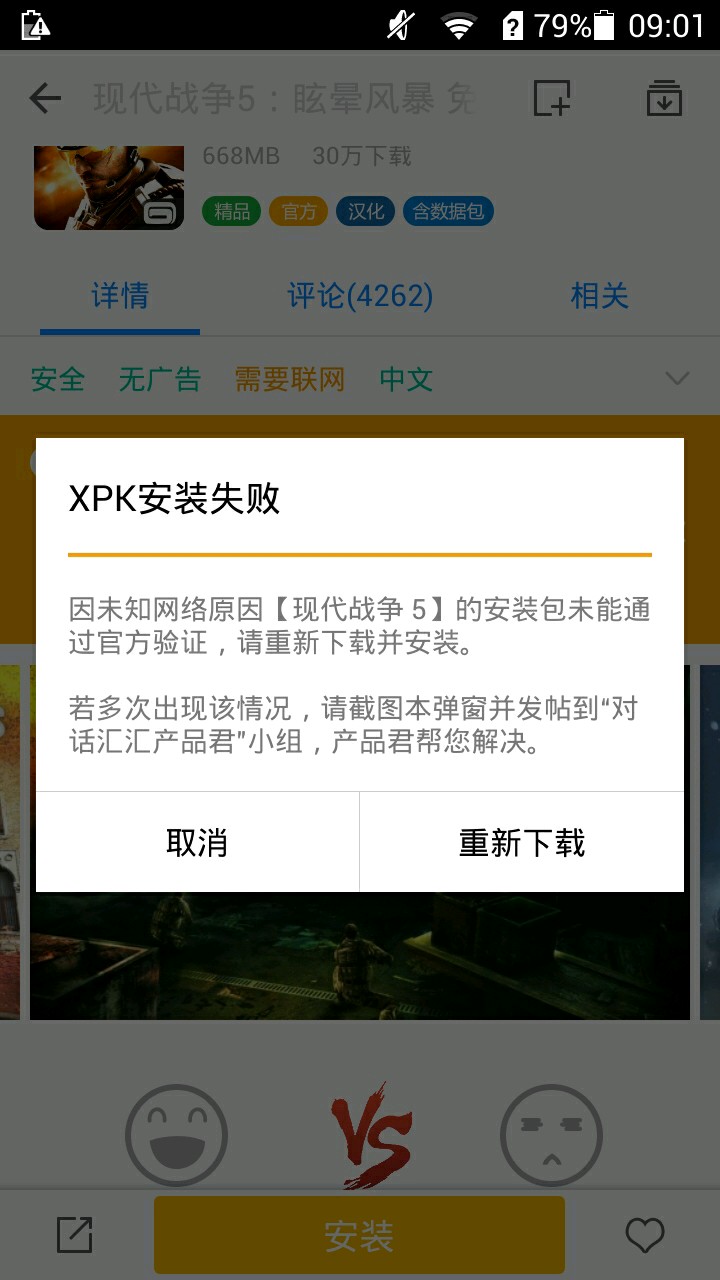The height and width of the screenshot is (1280, 720).
Task: Tap 取消 to dismiss the dialog
Action: pyautogui.click(x=197, y=842)
